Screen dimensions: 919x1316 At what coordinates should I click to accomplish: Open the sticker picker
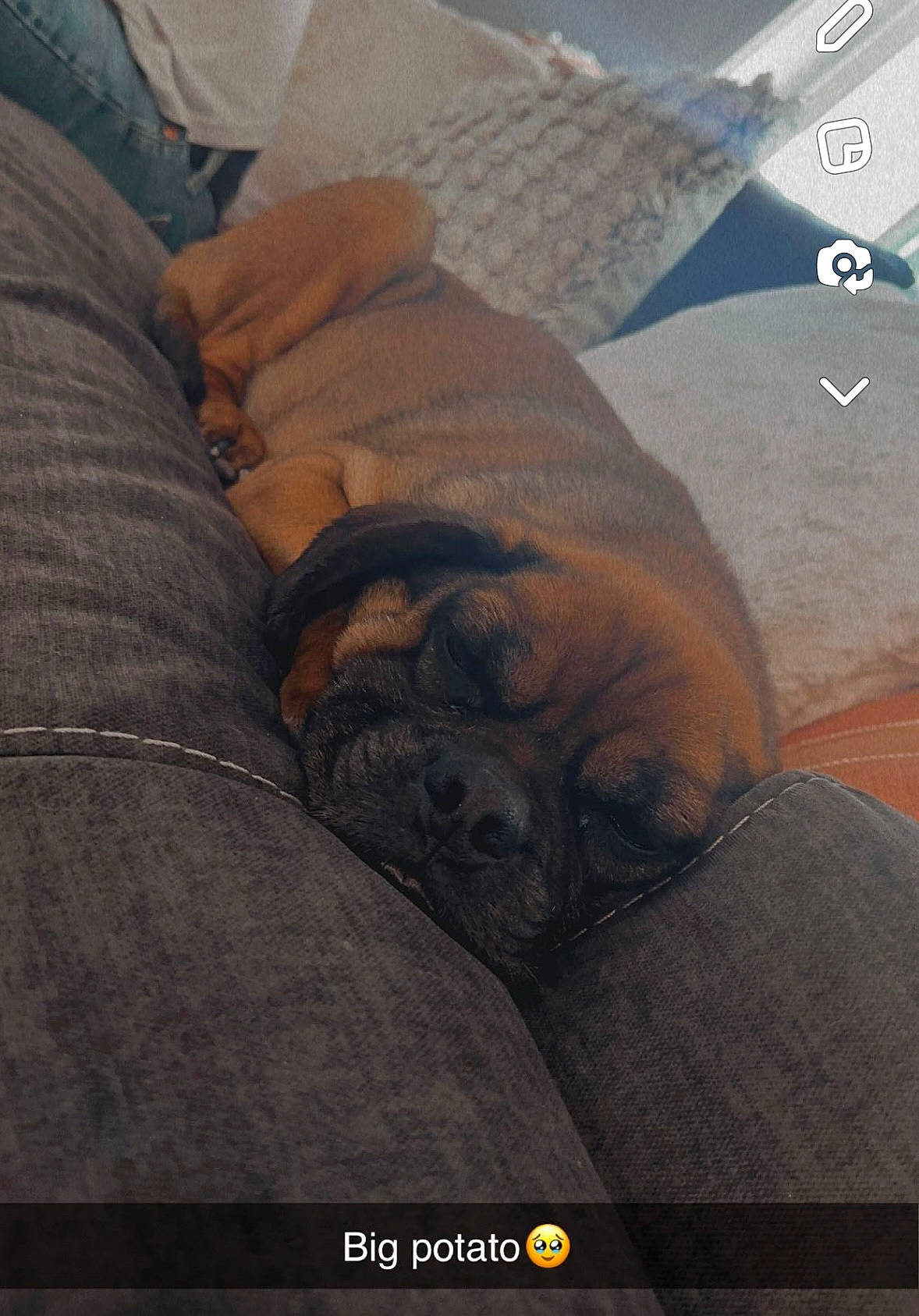[x=844, y=146]
